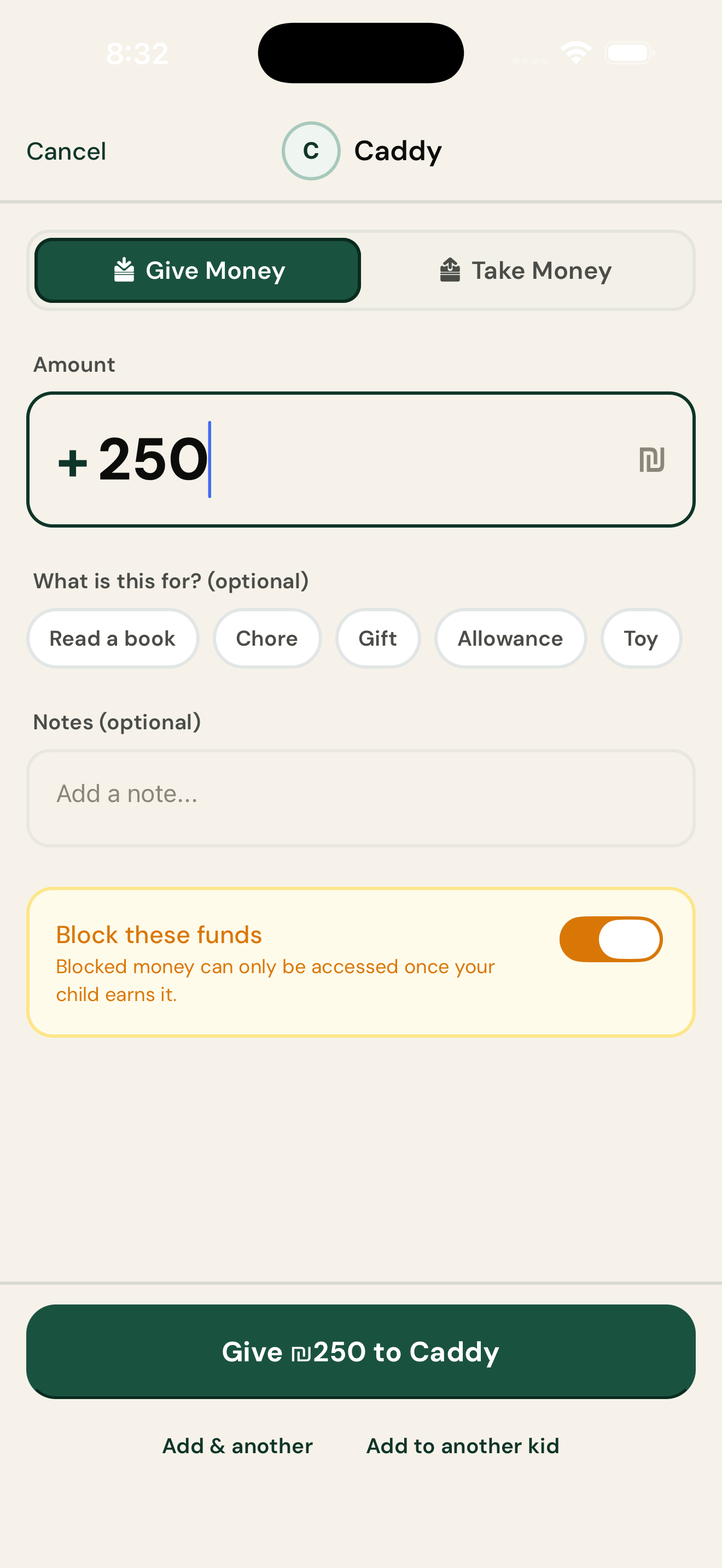Choose Read a book as the reason
This screenshot has width=722, height=1568.
point(112,638)
